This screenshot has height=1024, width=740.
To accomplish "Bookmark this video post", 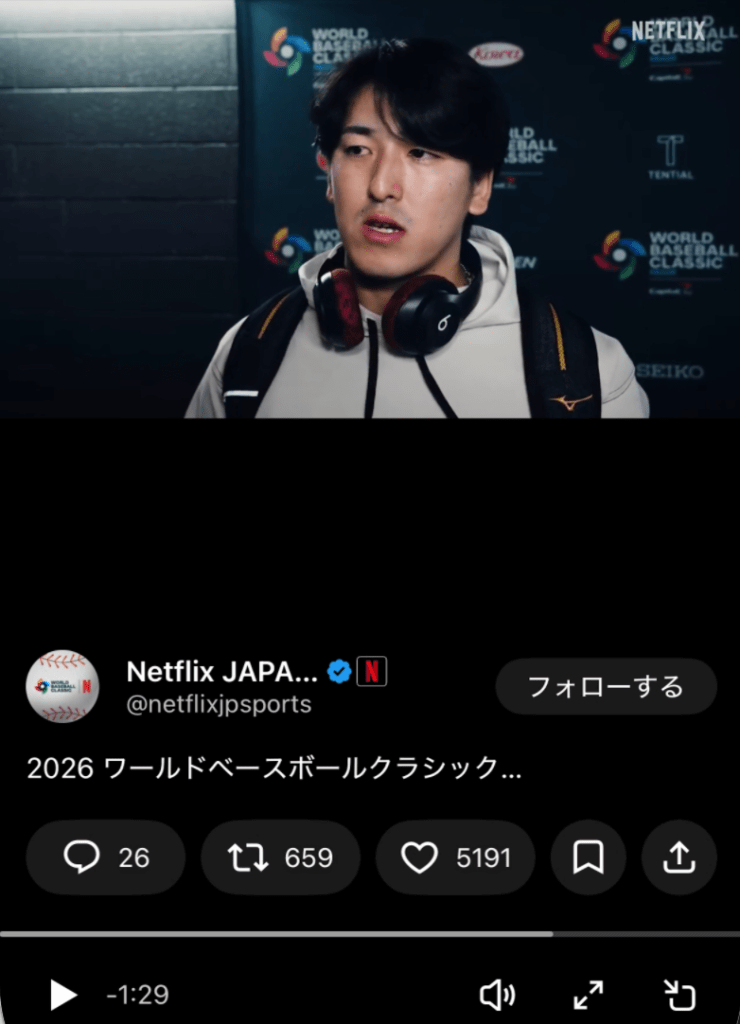I will point(588,857).
